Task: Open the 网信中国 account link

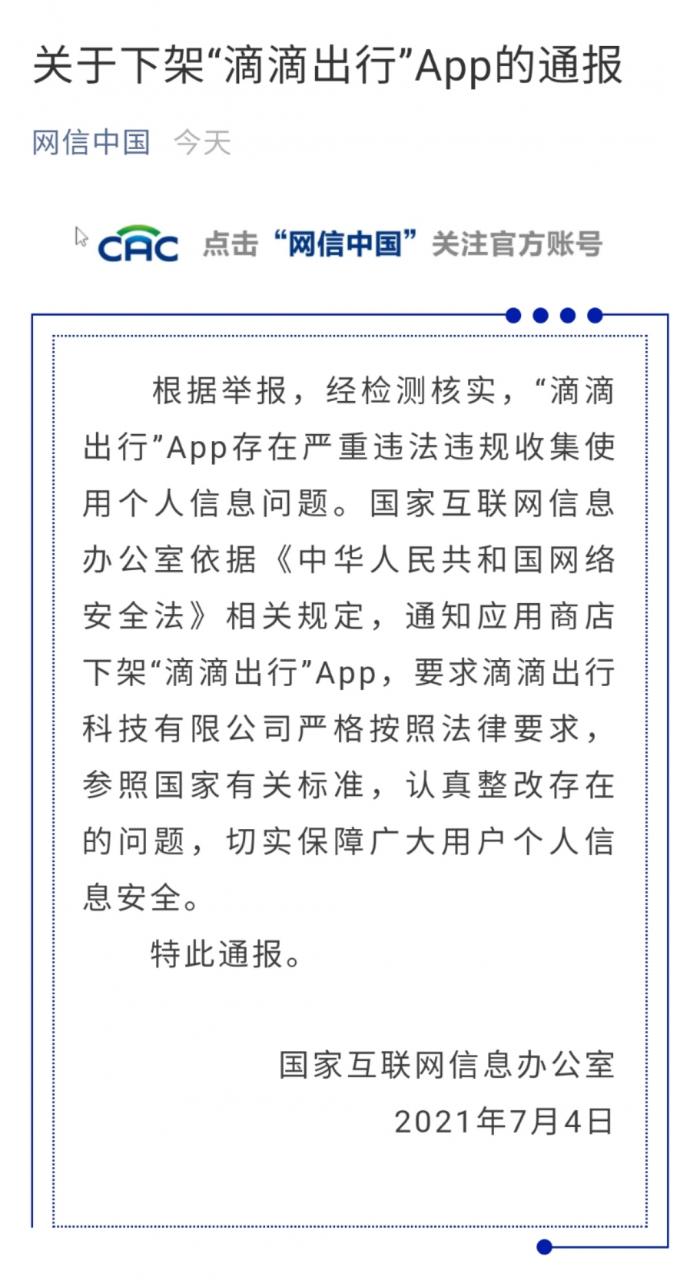Action: [91, 142]
